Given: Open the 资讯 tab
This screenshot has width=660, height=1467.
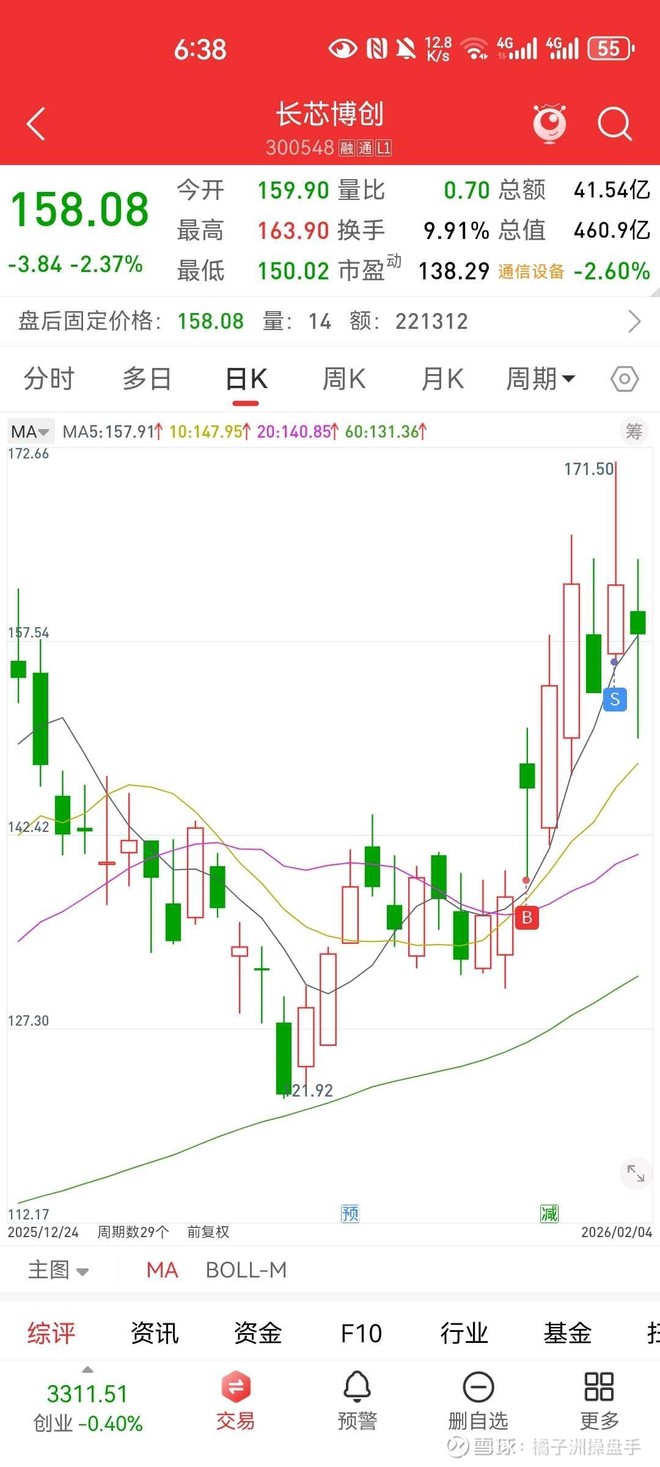Looking at the screenshot, I should (x=155, y=1333).
